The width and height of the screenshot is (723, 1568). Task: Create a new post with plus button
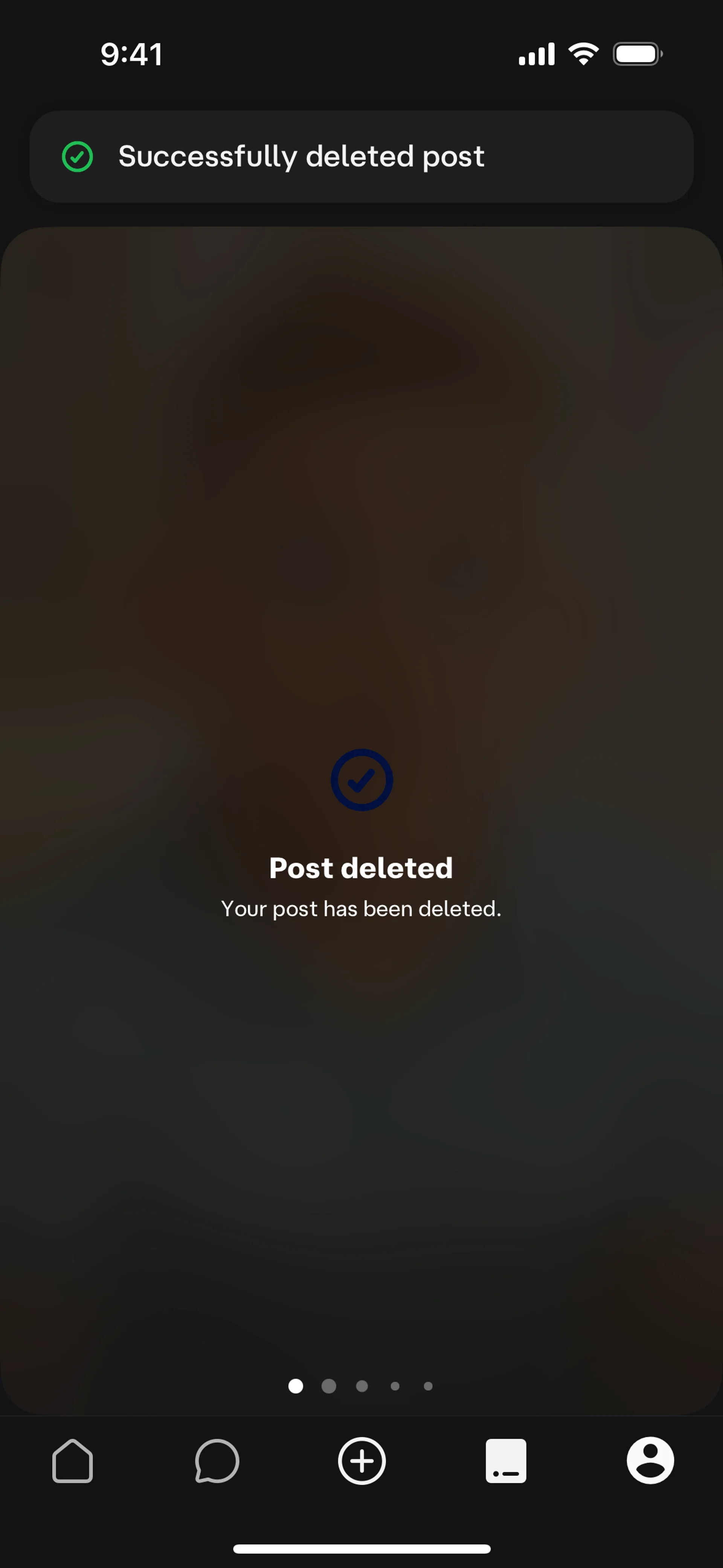pos(361,1461)
